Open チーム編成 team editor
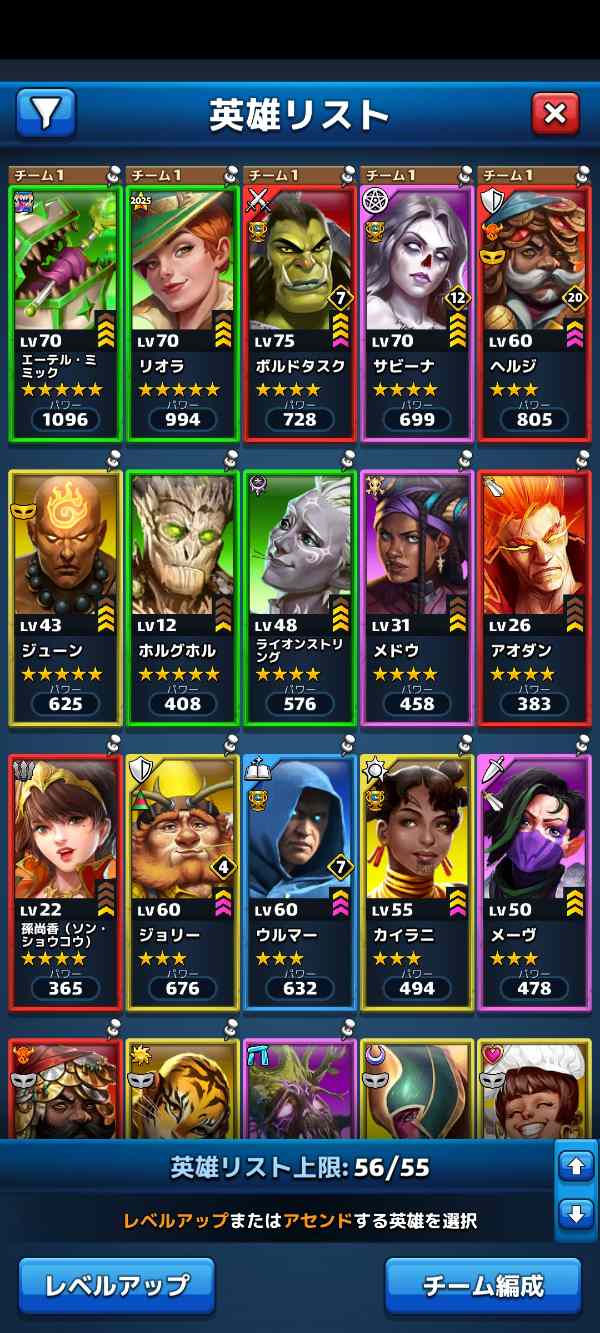The width and height of the screenshot is (600, 1333). click(x=483, y=1284)
